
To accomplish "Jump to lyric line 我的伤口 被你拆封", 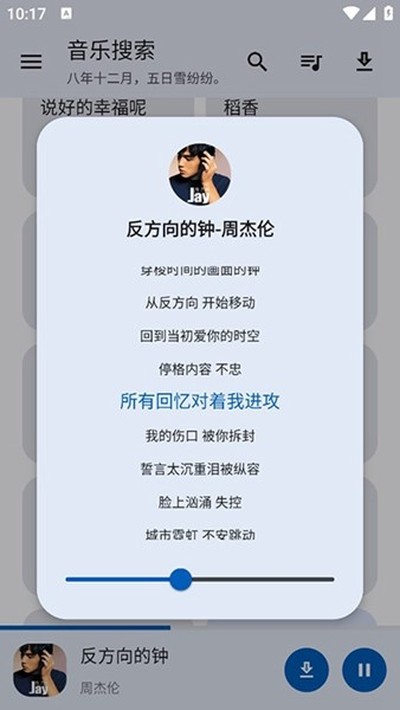I will [200, 436].
